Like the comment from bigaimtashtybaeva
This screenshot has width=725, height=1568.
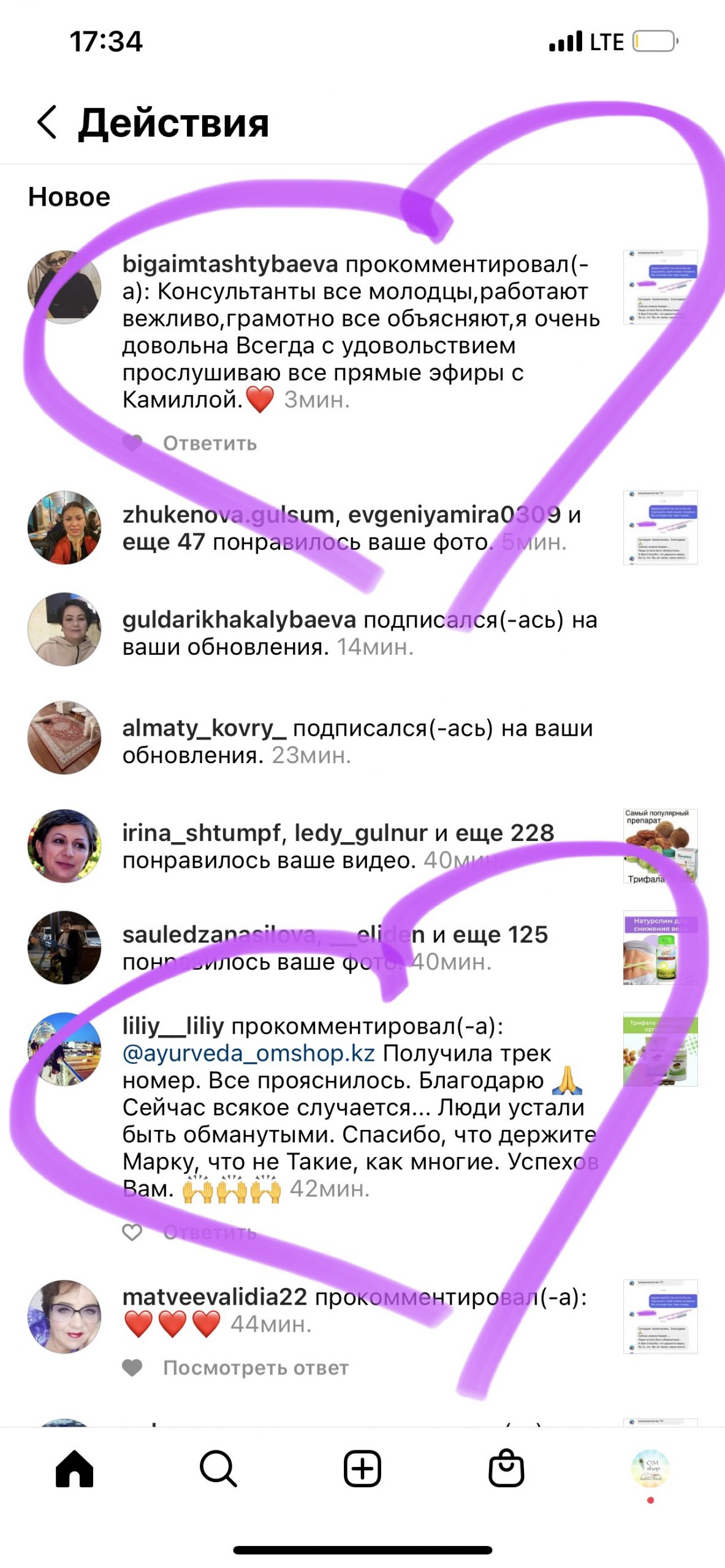[x=132, y=443]
